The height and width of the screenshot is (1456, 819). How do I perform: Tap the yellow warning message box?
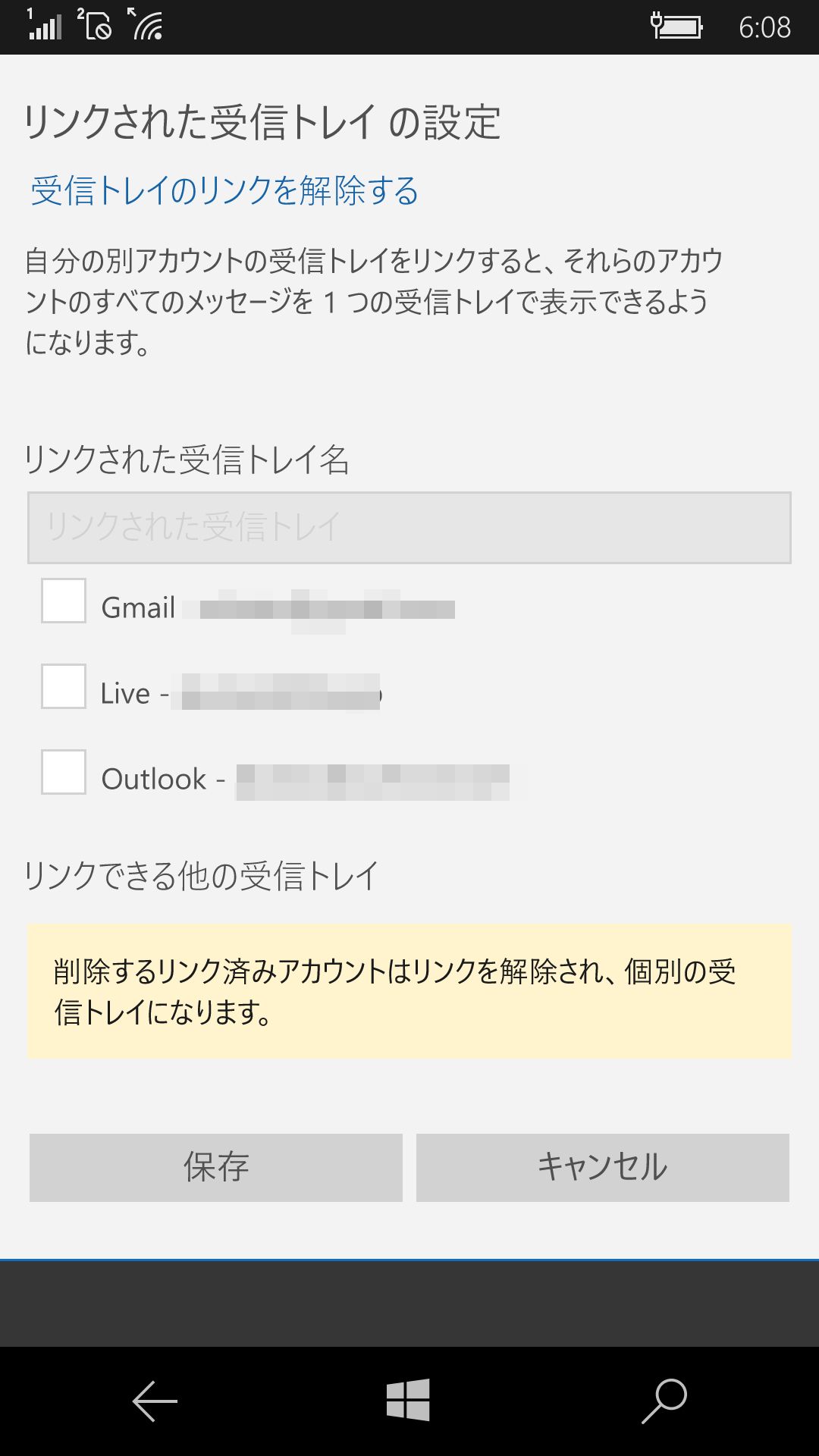409,990
